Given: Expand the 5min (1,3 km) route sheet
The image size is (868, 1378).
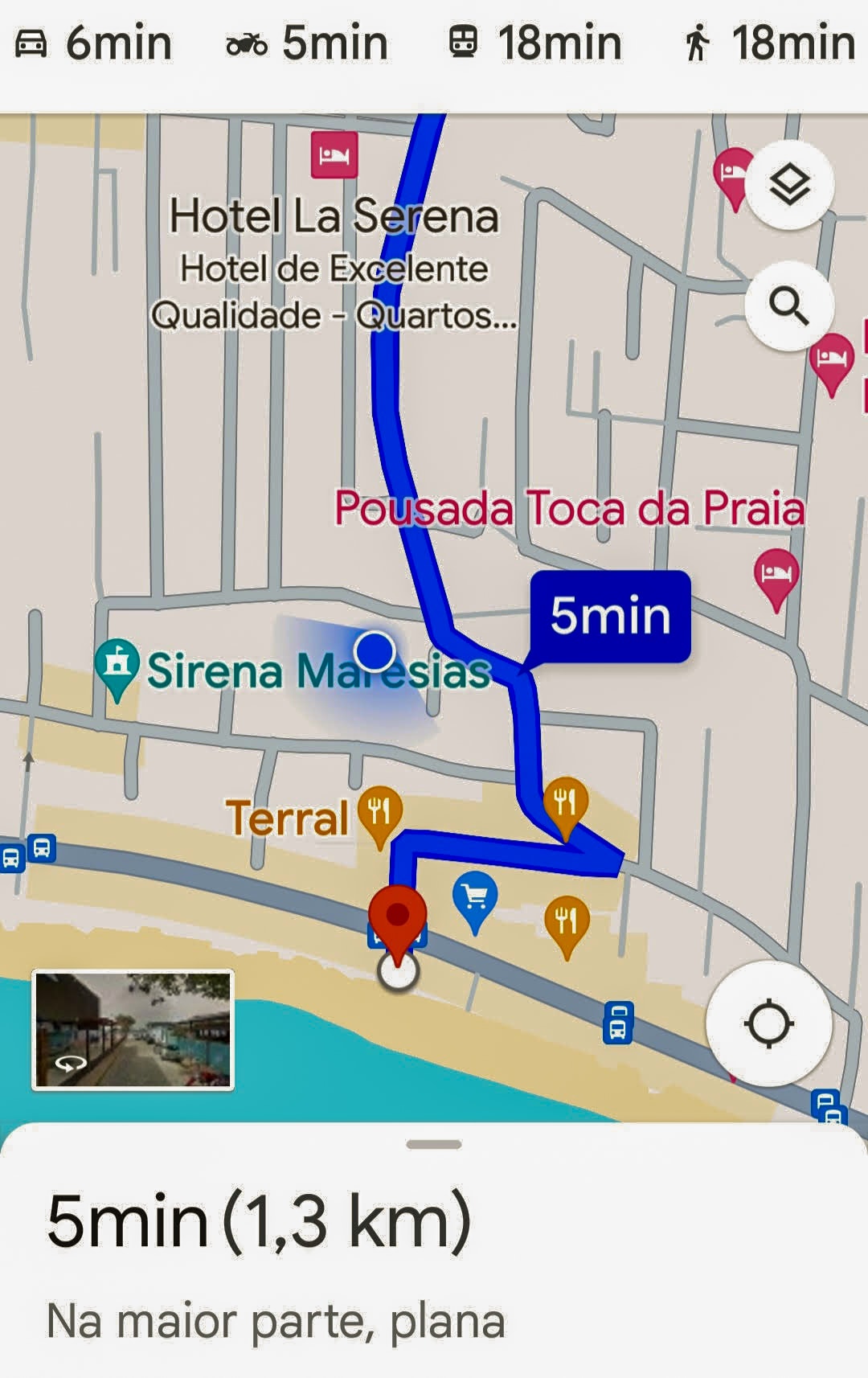Looking at the screenshot, I should tap(433, 1143).
